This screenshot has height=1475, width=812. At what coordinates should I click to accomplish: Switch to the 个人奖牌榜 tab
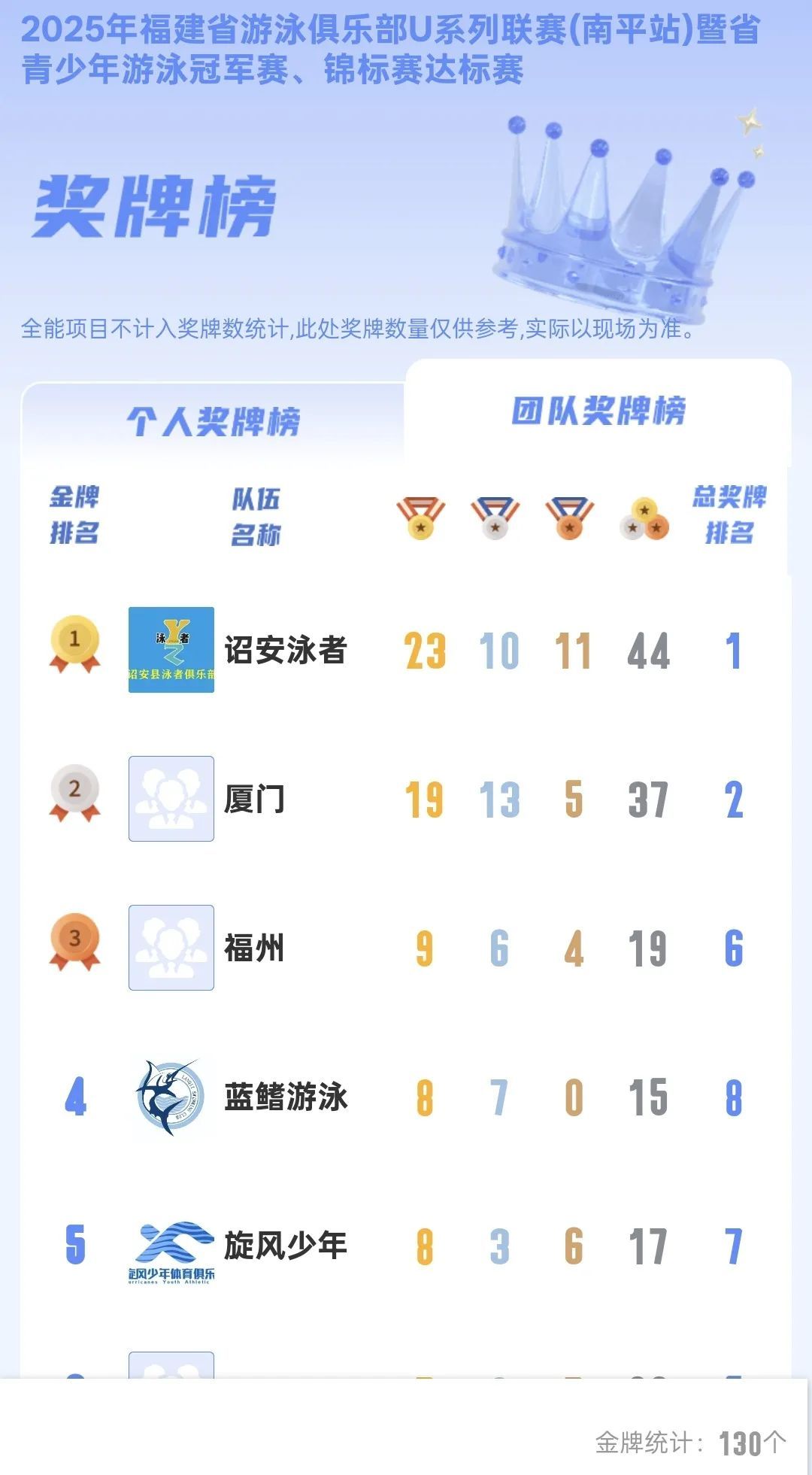[x=214, y=421]
